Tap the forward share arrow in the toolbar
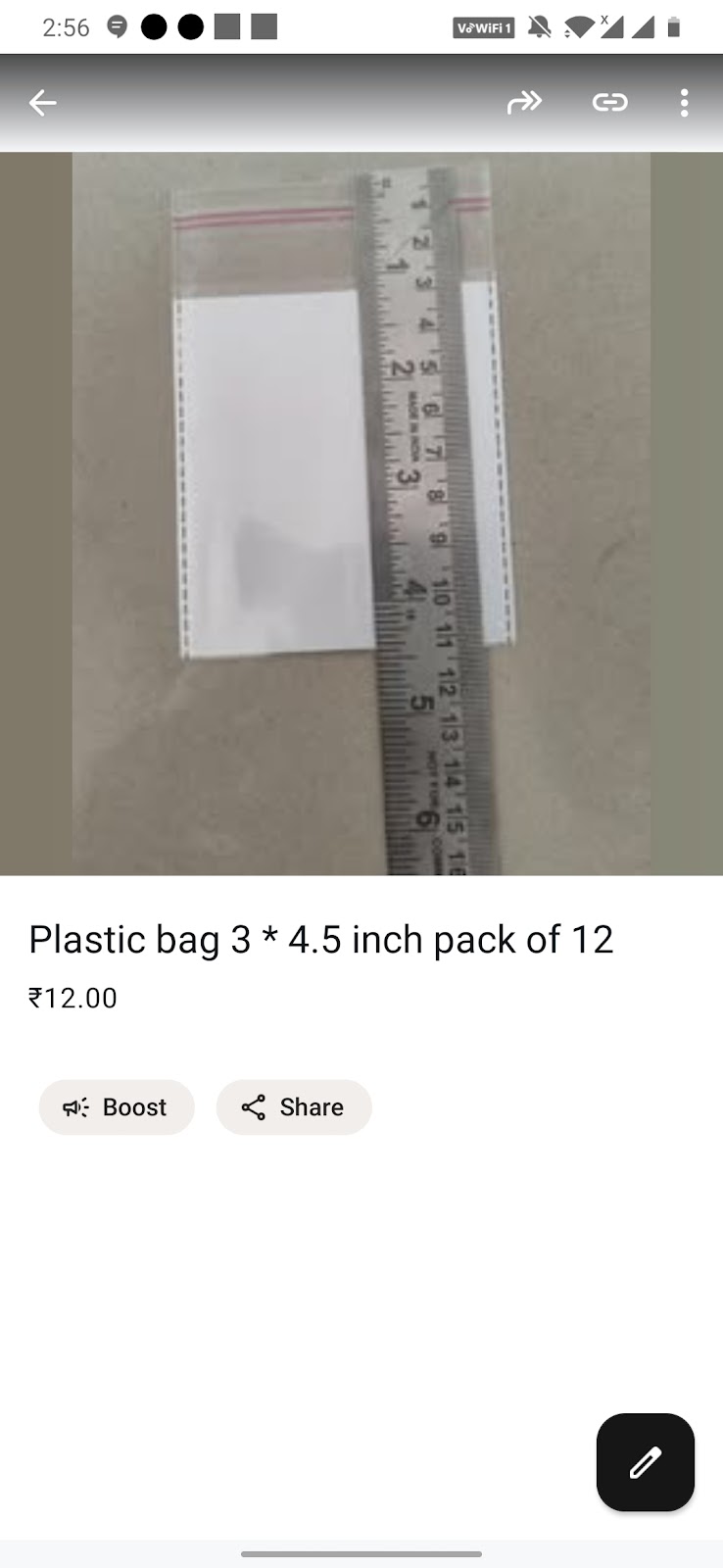Screen dimensions: 723x1568 click(525, 102)
